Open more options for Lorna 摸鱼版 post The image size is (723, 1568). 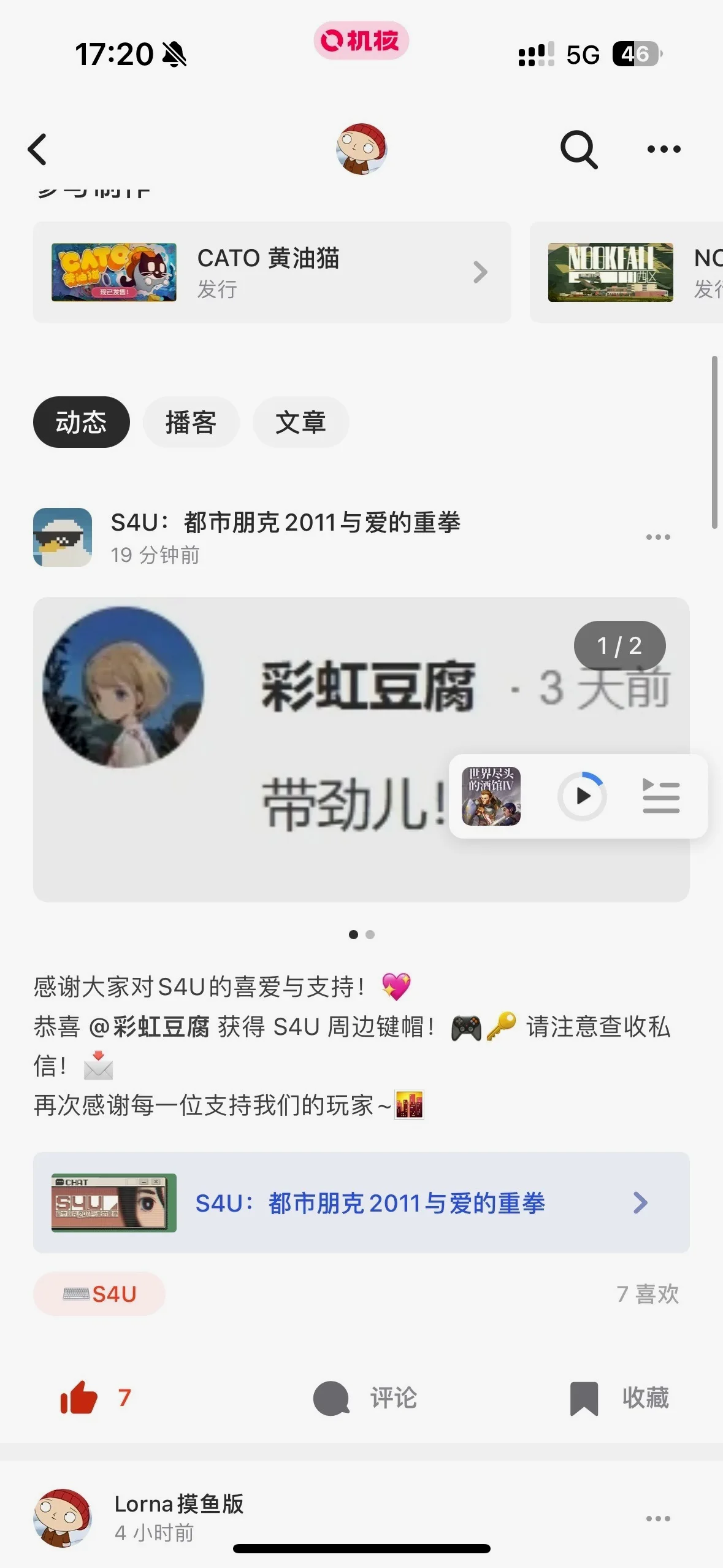[x=658, y=1518]
